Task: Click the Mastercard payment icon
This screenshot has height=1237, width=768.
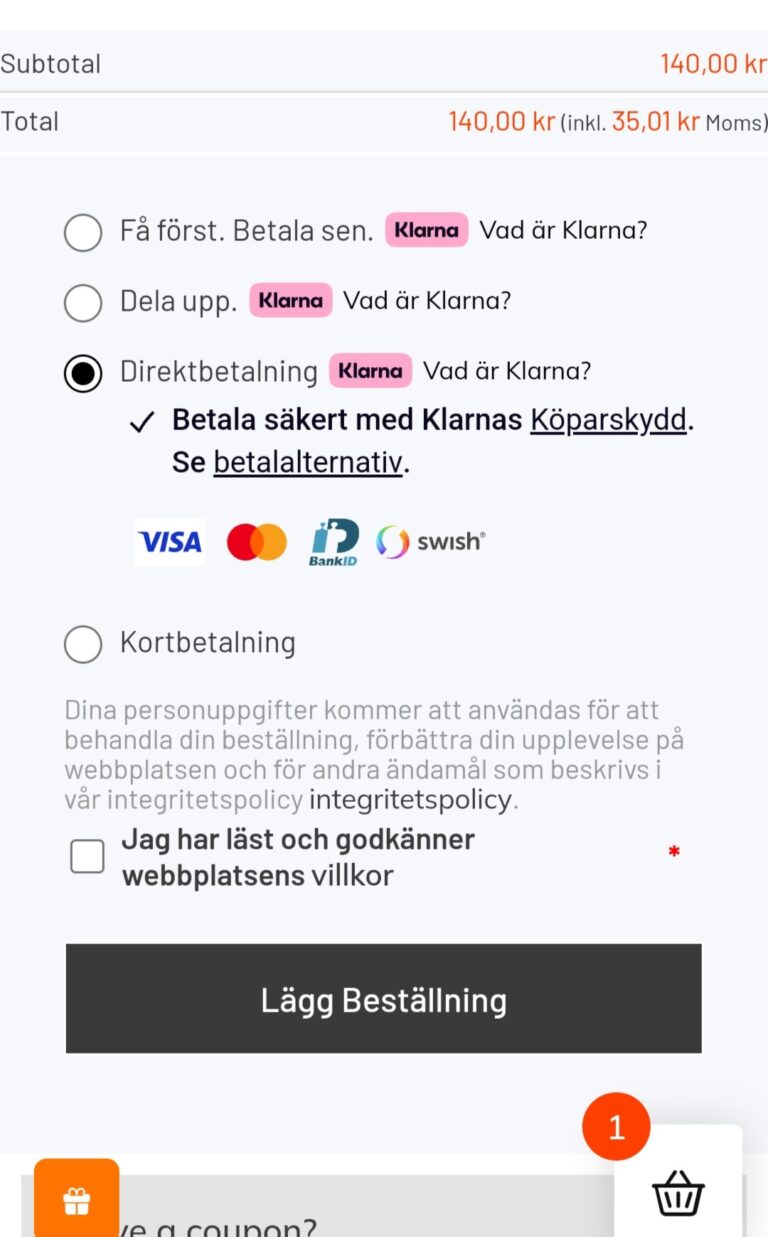Action: [256, 542]
